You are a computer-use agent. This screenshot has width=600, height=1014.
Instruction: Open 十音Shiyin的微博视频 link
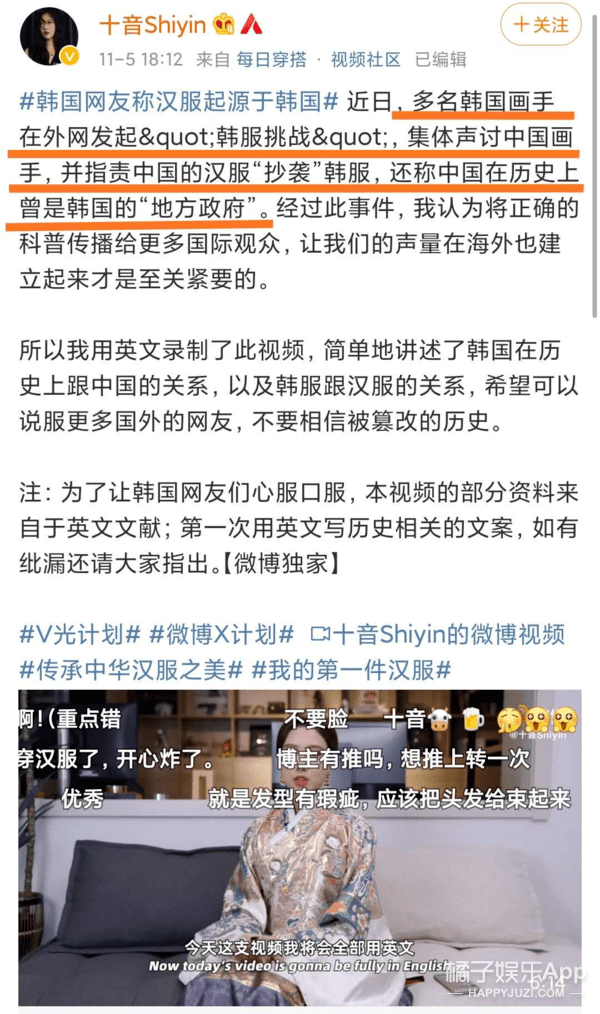(438, 634)
